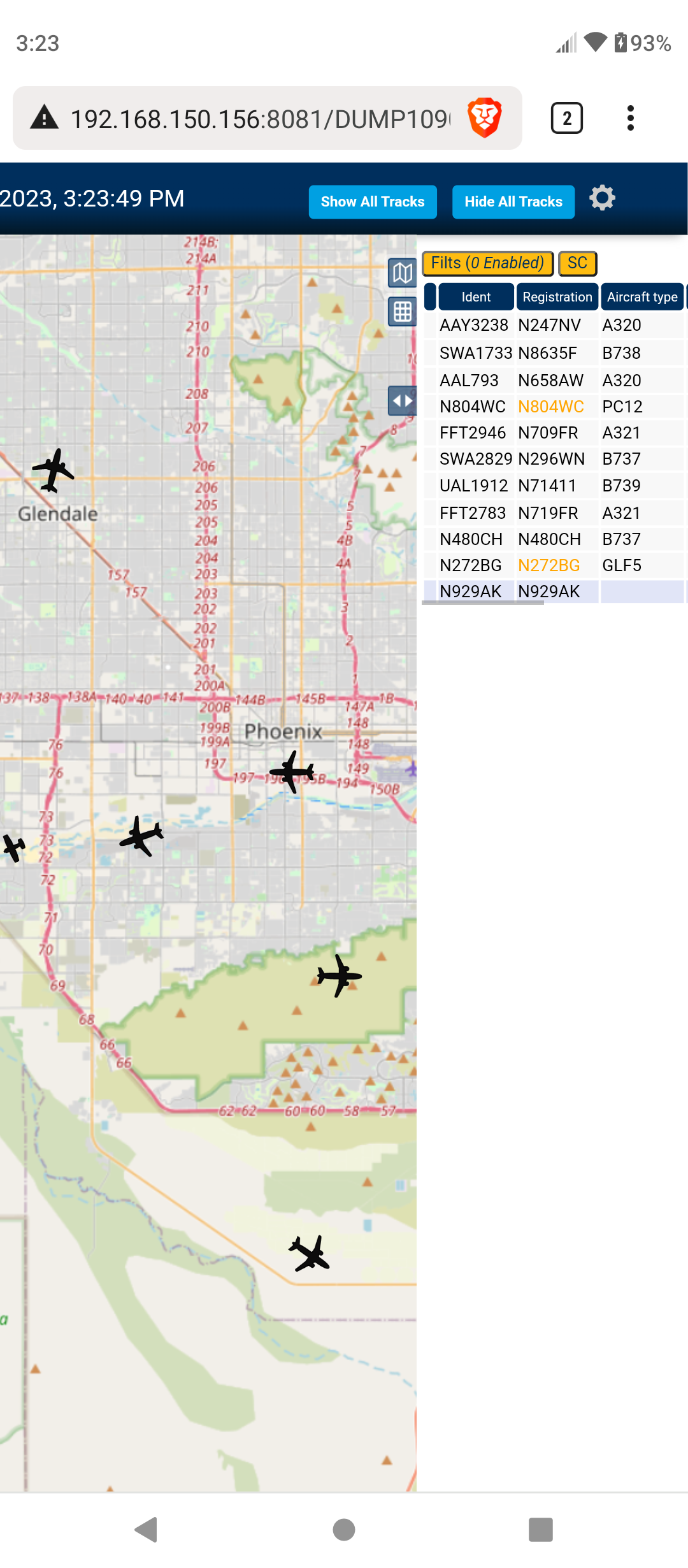
Task: Open the orange N272BG registration link
Action: click(x=549, y=565)
